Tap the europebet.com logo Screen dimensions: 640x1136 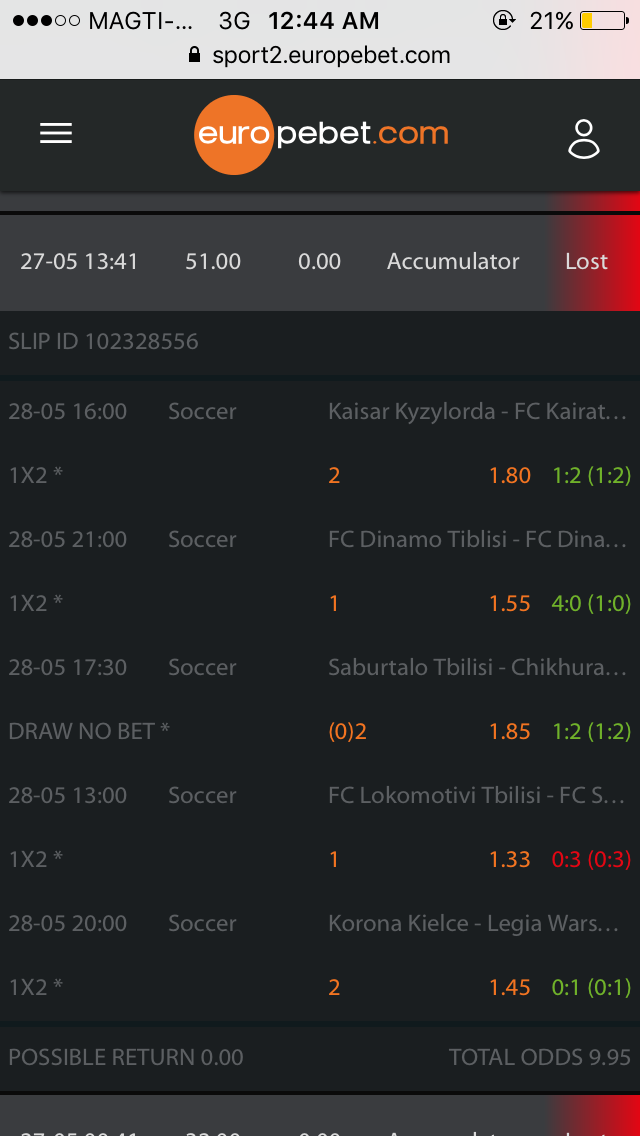(x=321, y=135)
